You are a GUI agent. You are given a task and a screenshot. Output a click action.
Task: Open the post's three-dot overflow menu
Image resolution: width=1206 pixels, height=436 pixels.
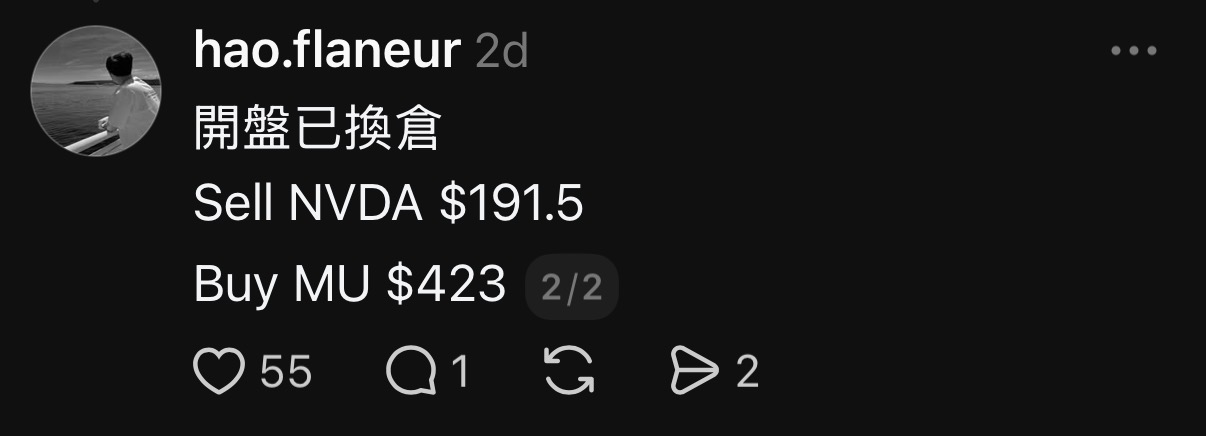[x=1134, y=51]
